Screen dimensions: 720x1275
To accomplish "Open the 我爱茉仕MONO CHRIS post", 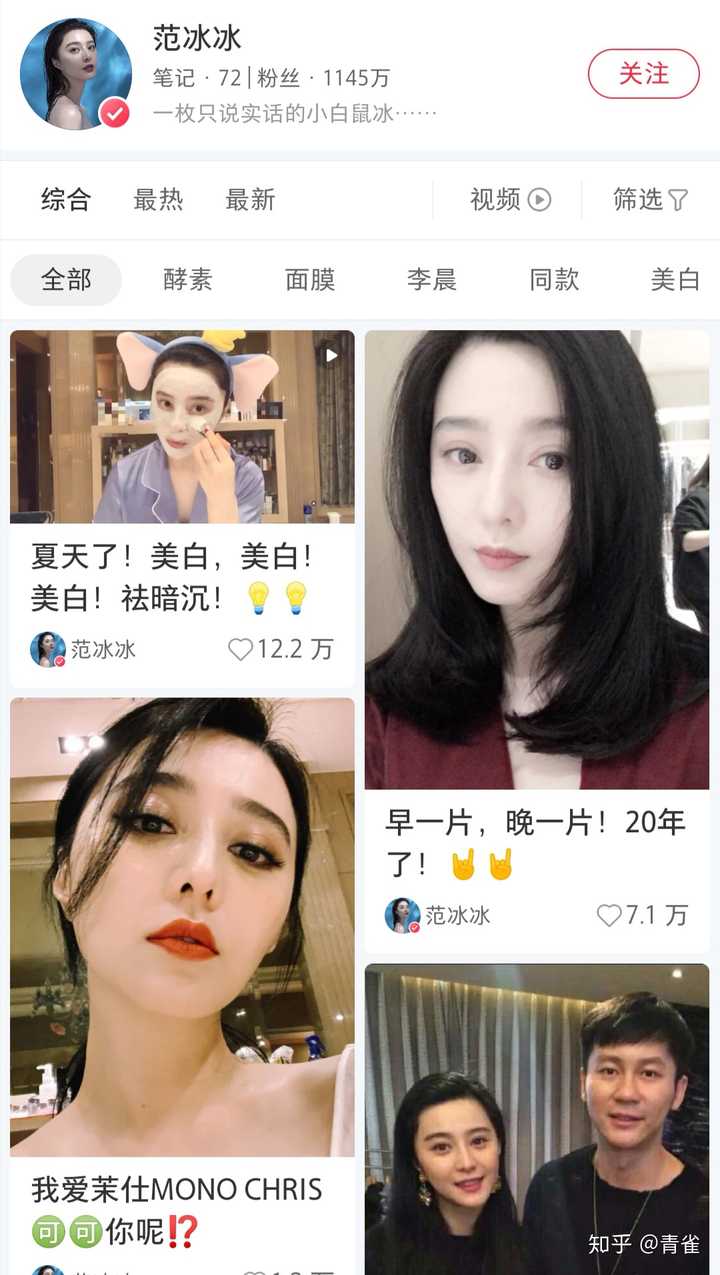I will (182, 927).
